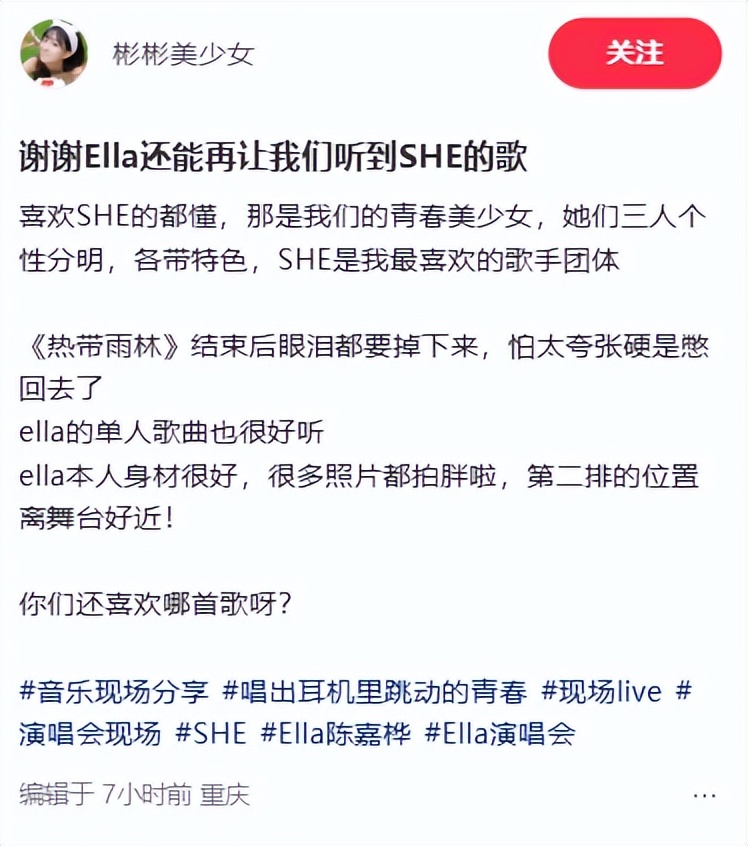Open 彬彬美少女's profile avatar

(x=54, y=53)
